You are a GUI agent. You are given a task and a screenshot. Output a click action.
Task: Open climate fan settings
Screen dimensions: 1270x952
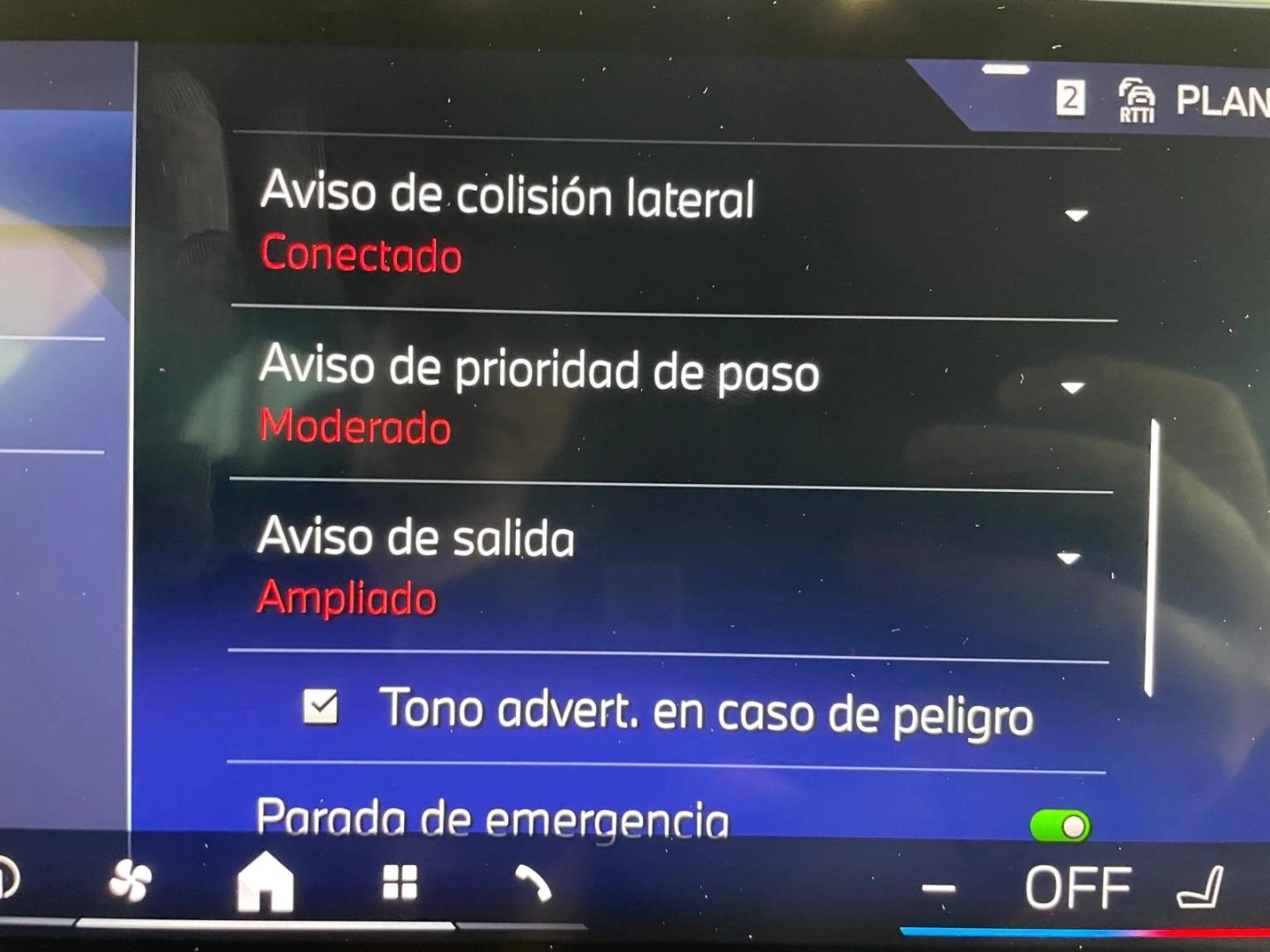tap(130, 881)
